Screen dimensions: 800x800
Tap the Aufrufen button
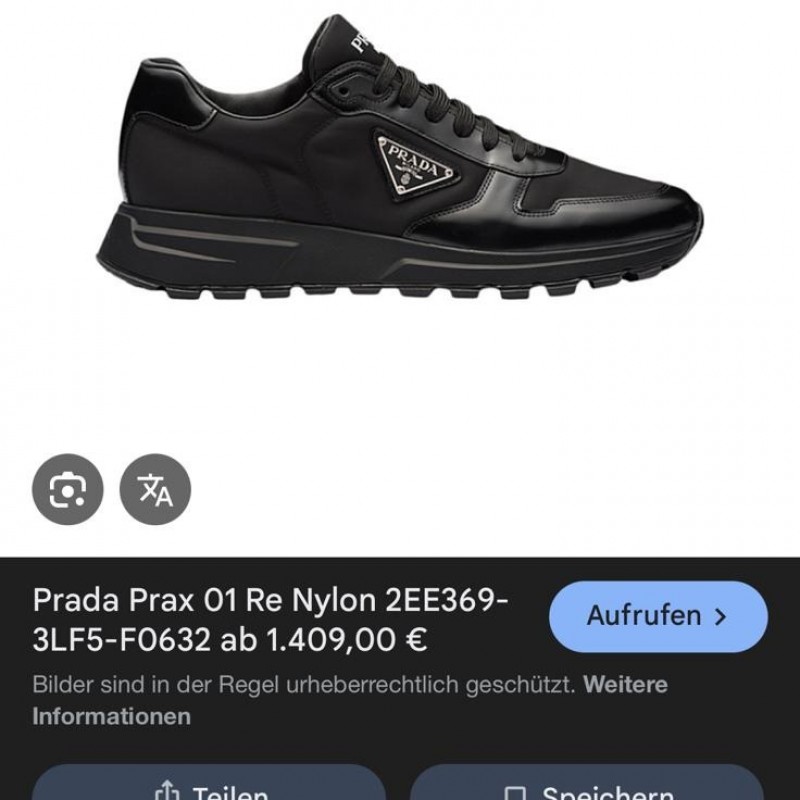point(658,616)
